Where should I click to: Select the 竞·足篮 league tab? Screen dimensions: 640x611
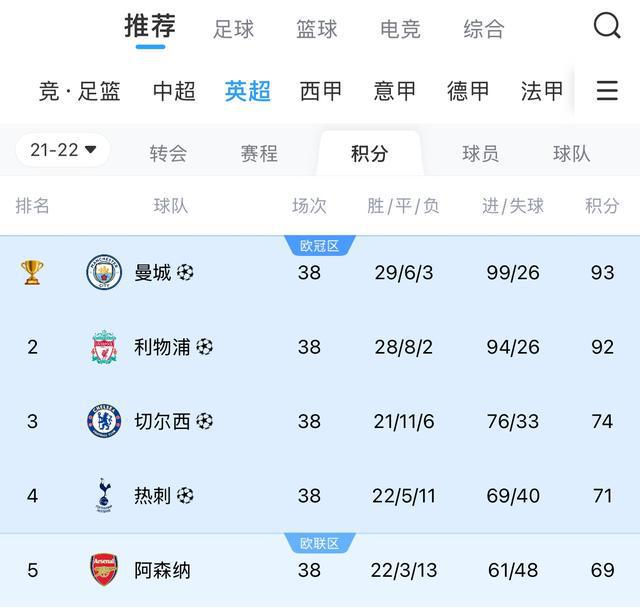(80, 91)
